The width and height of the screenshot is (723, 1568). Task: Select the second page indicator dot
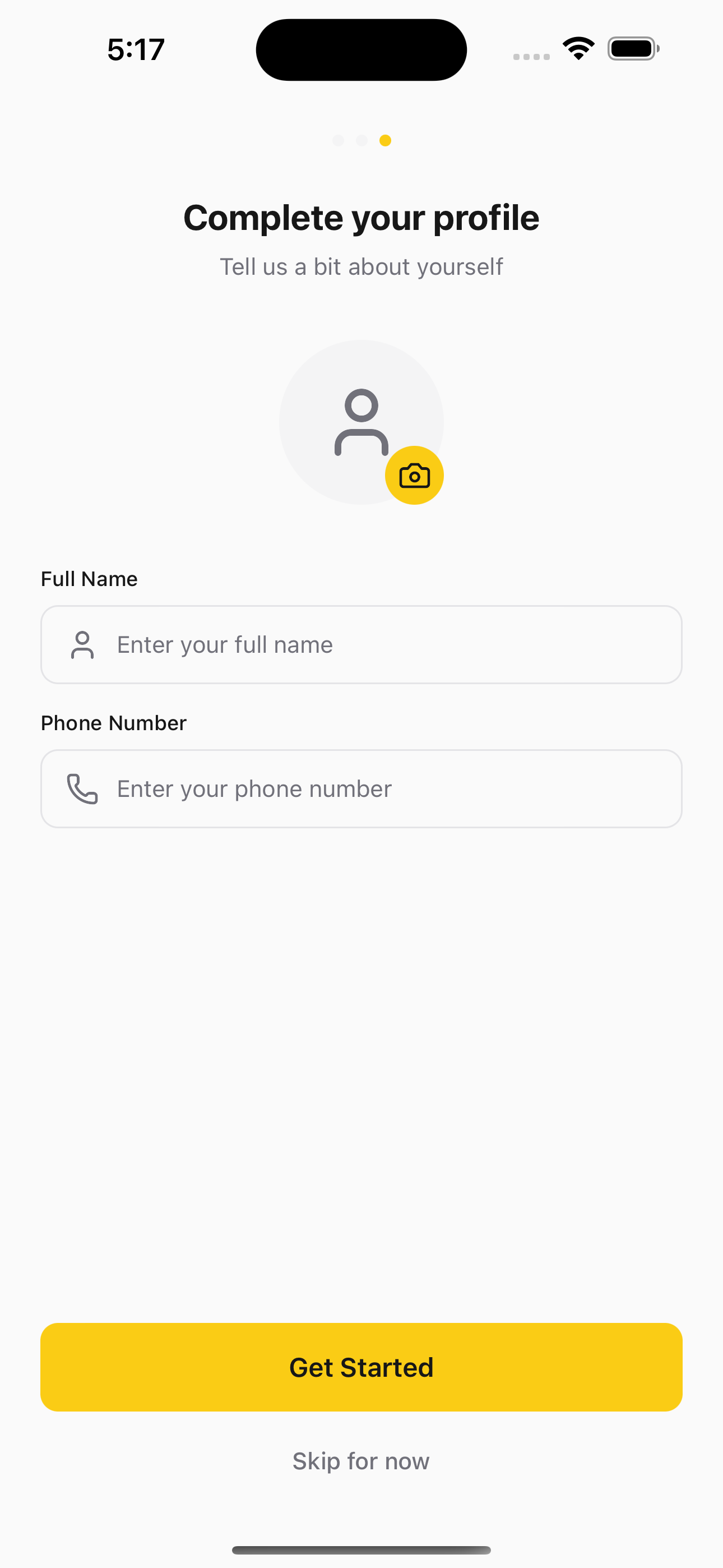pyautogui.click(x=361, y=140)
